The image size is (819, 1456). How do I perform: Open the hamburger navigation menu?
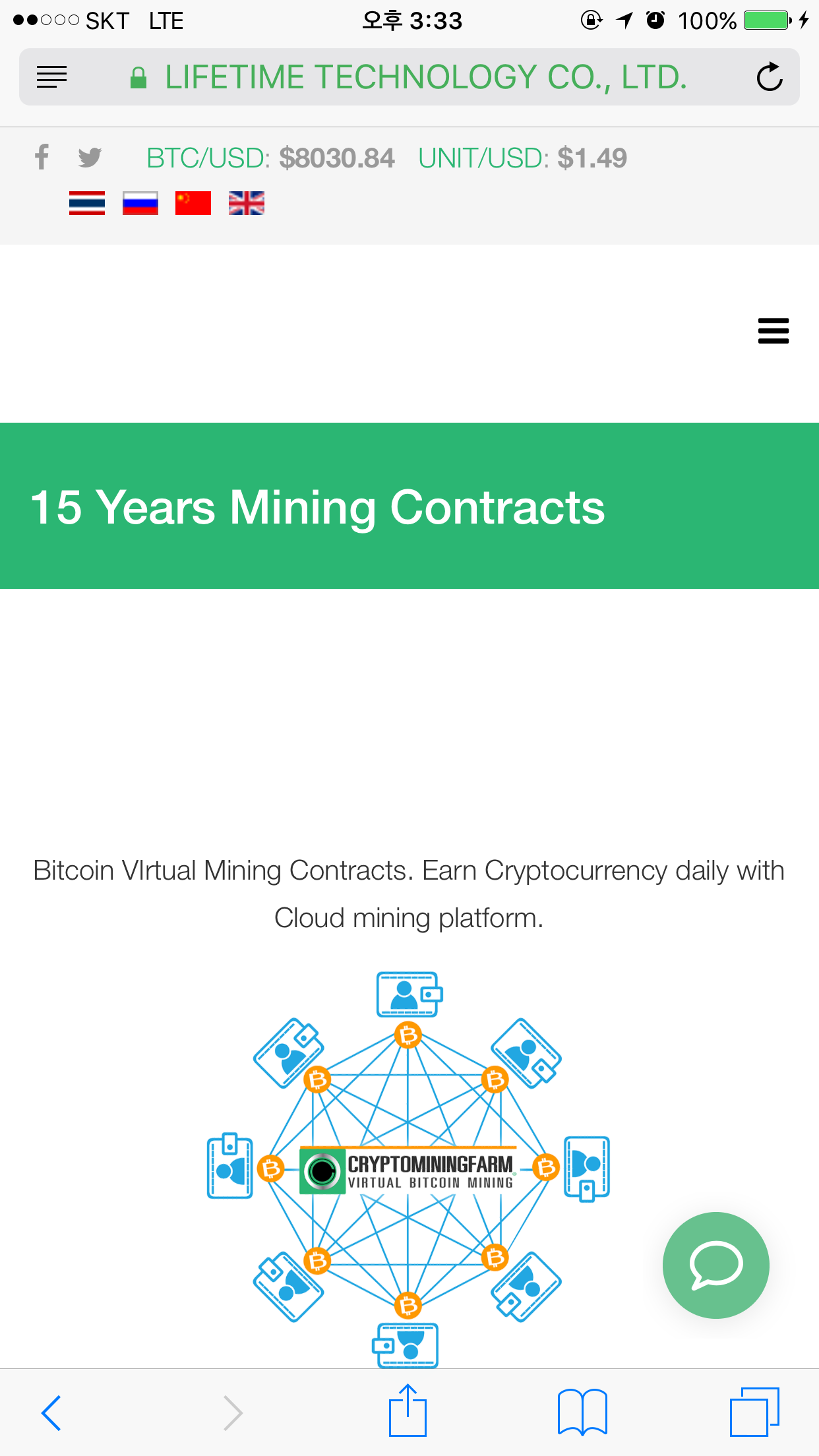(773, 330)
